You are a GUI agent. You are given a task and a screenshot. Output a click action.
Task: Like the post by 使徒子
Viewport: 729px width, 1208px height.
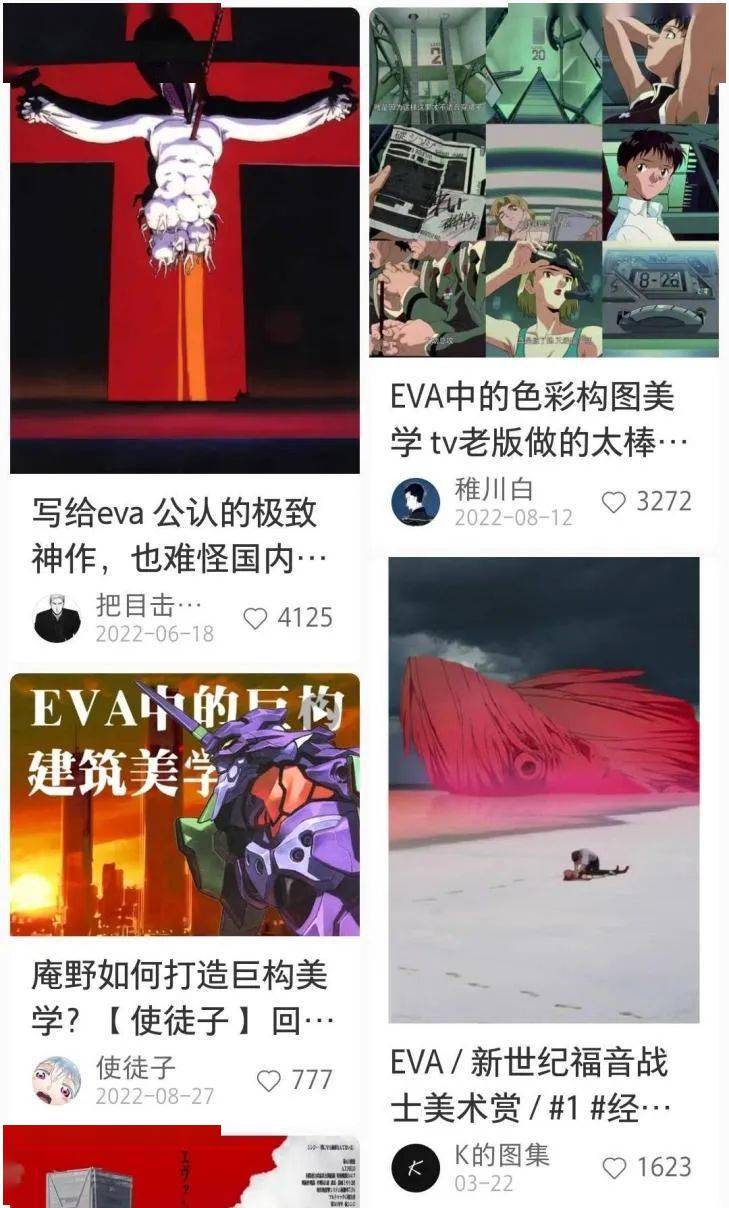tap(269, 1081)
